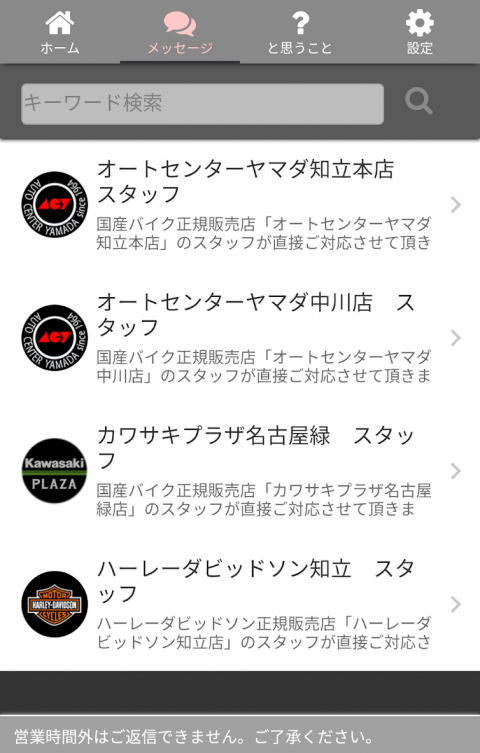This screenshot has height=753, width=480.
Task: Switch to the ホーム tab
Action: tap(60, 32)
